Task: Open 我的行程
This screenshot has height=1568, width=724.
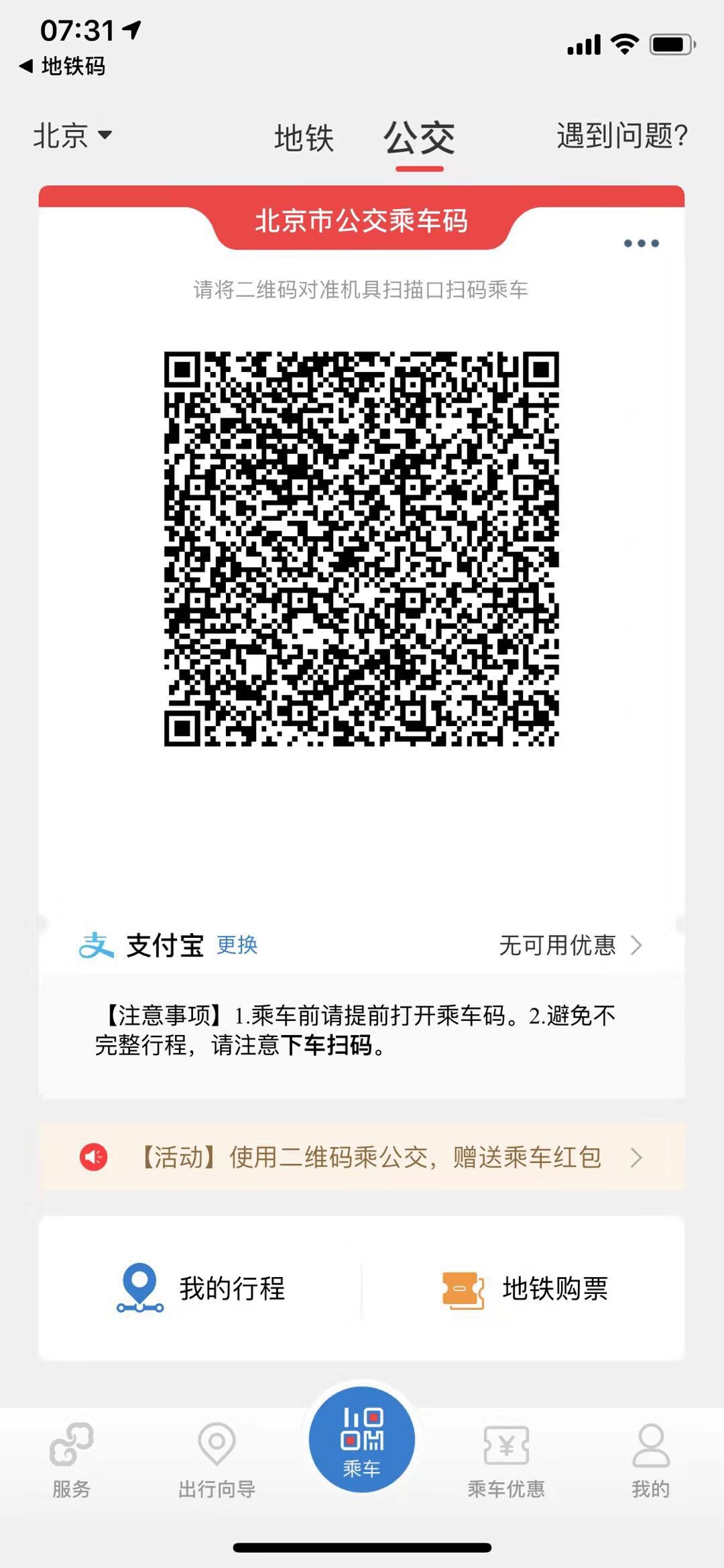Action: (201, 1288)
